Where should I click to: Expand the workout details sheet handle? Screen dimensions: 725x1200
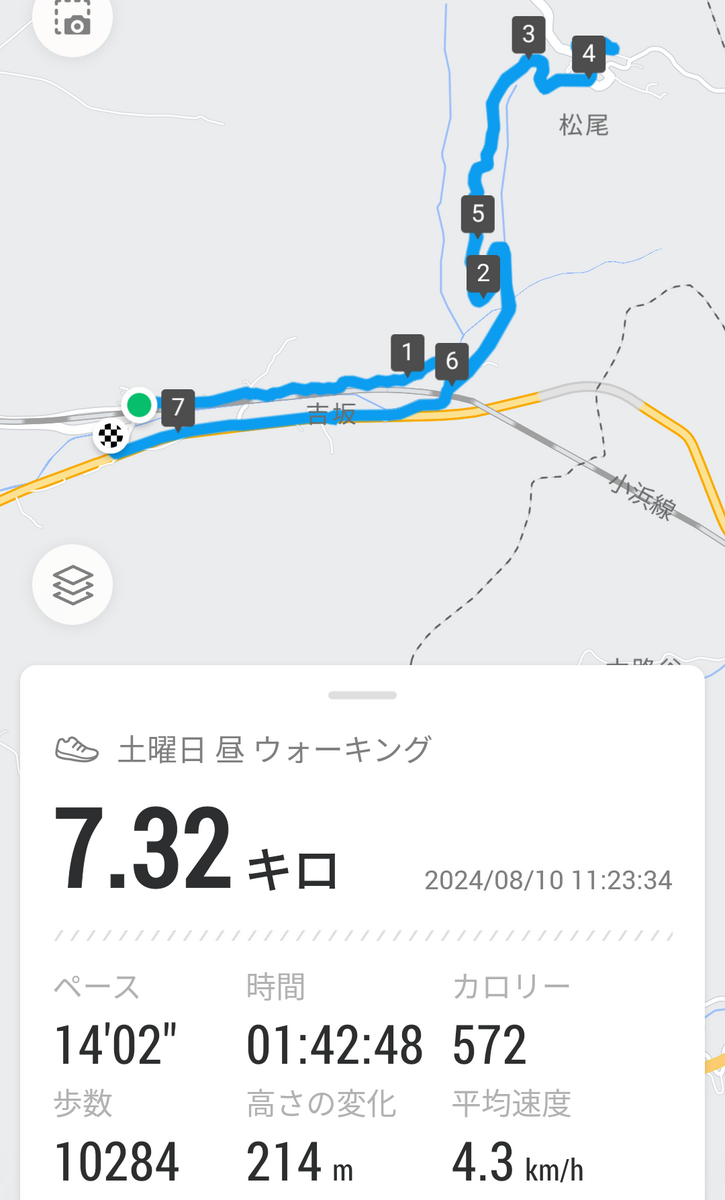[362, 695]
